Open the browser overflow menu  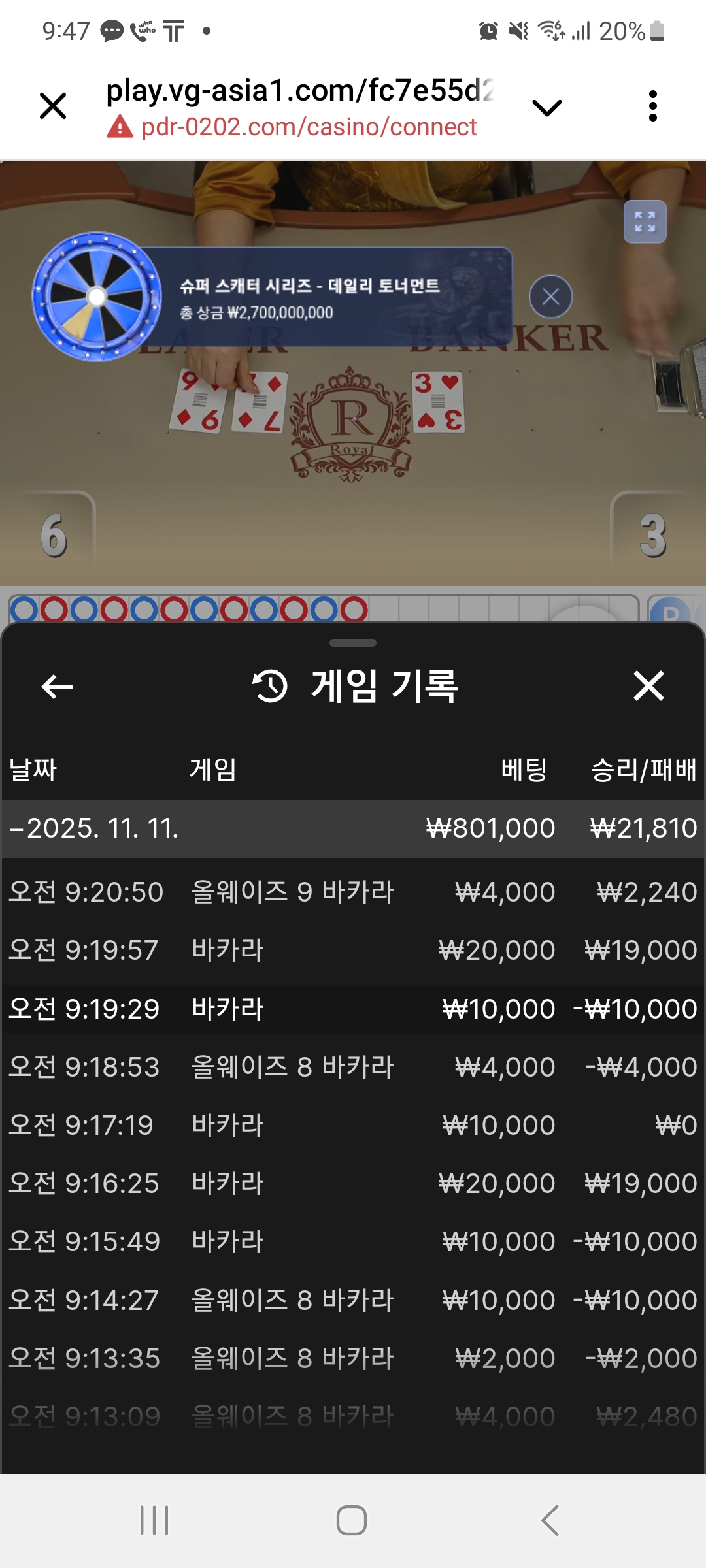point(652,106)
